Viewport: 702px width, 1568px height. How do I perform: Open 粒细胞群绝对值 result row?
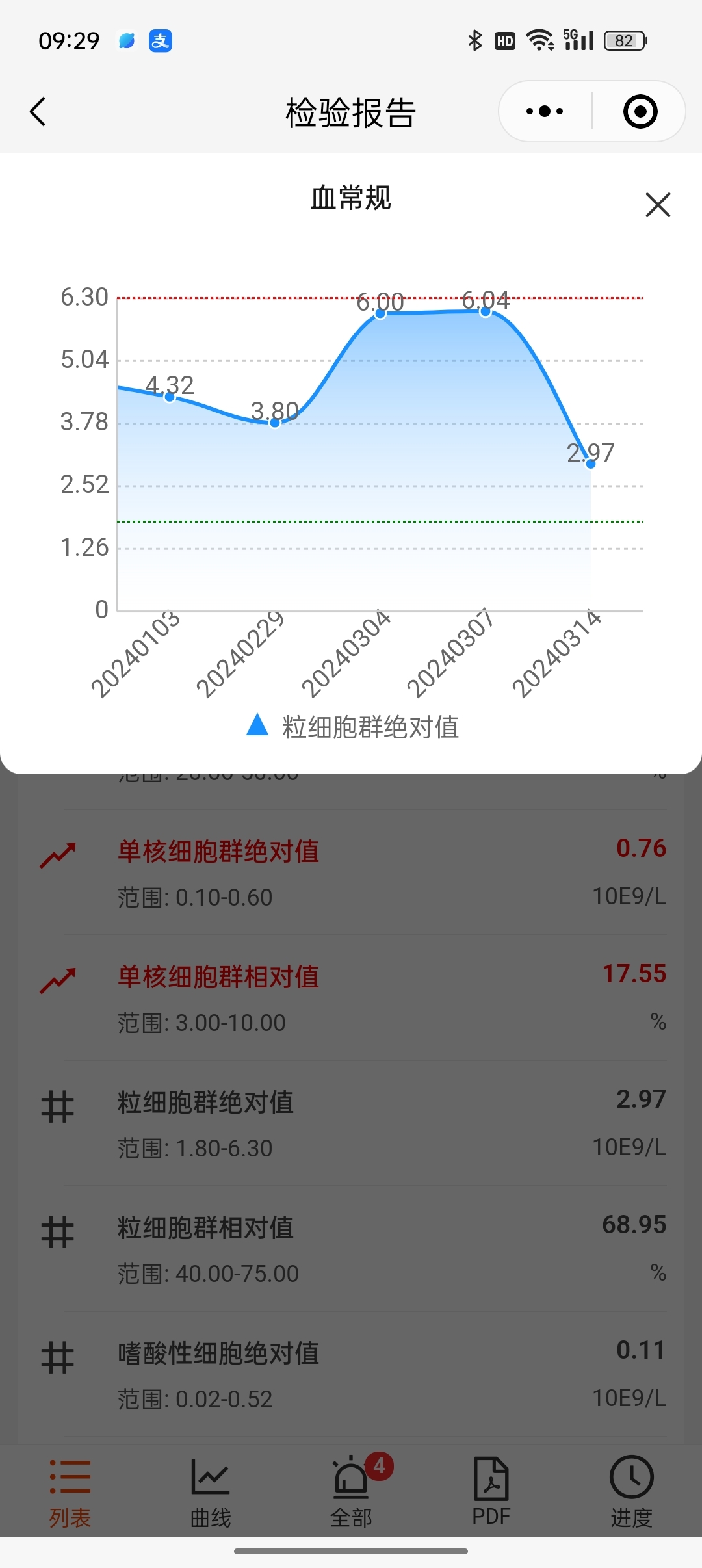pos(351,1123)
